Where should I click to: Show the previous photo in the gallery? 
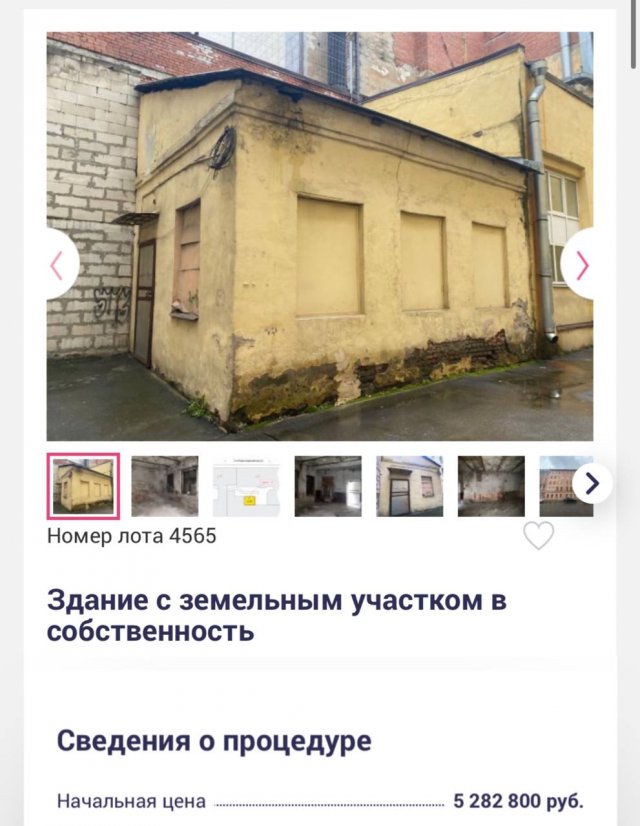57,265
